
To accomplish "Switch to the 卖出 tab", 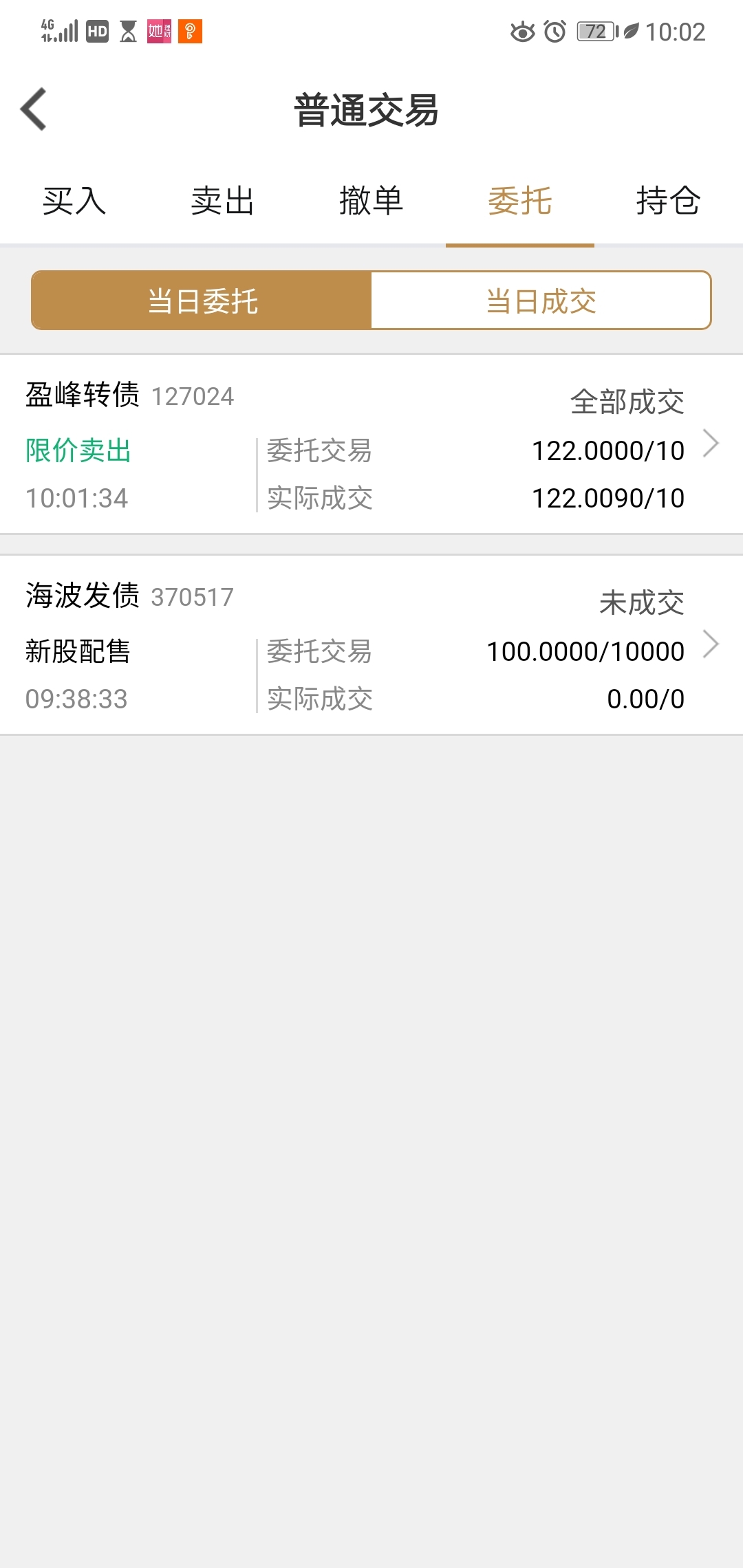I will pos(223,201).
